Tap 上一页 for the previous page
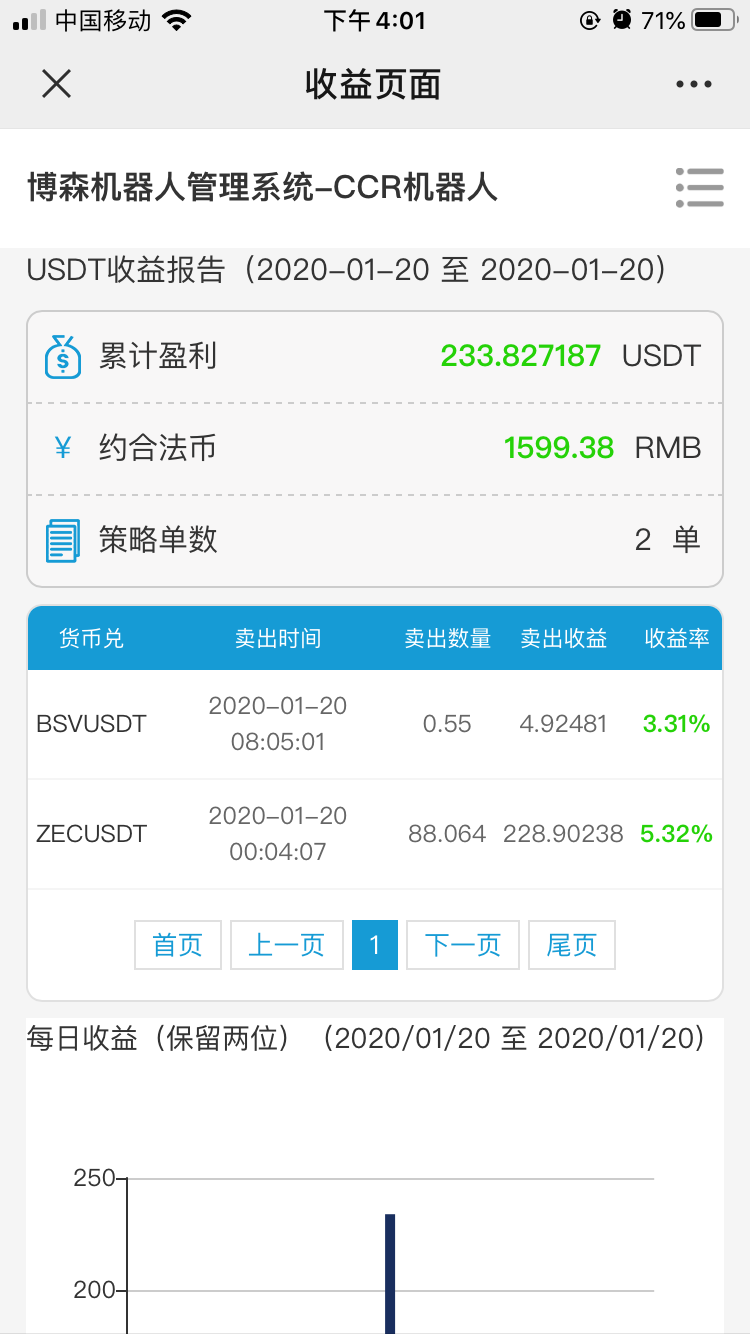 pos(287,945)
